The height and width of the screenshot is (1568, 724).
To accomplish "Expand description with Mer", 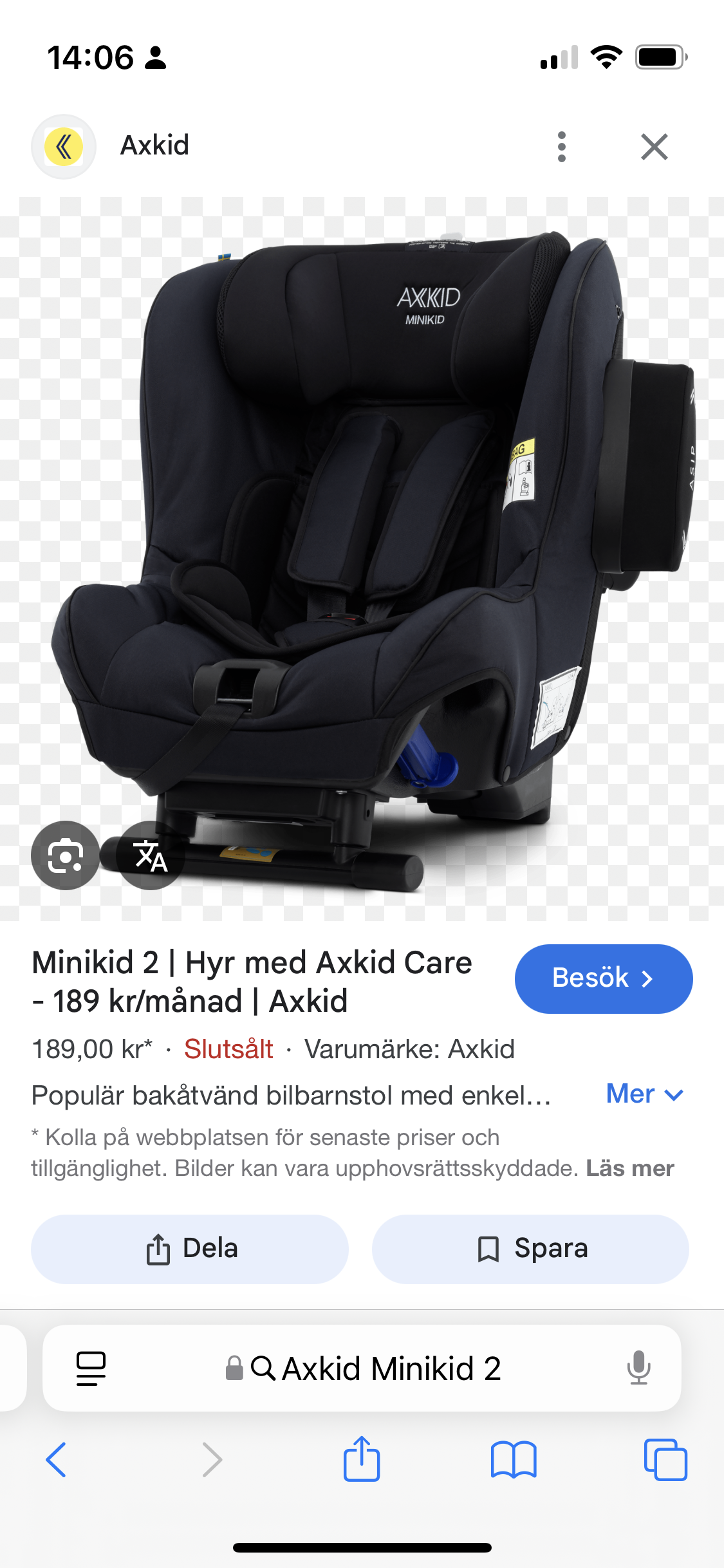I will coord(644,1094).
